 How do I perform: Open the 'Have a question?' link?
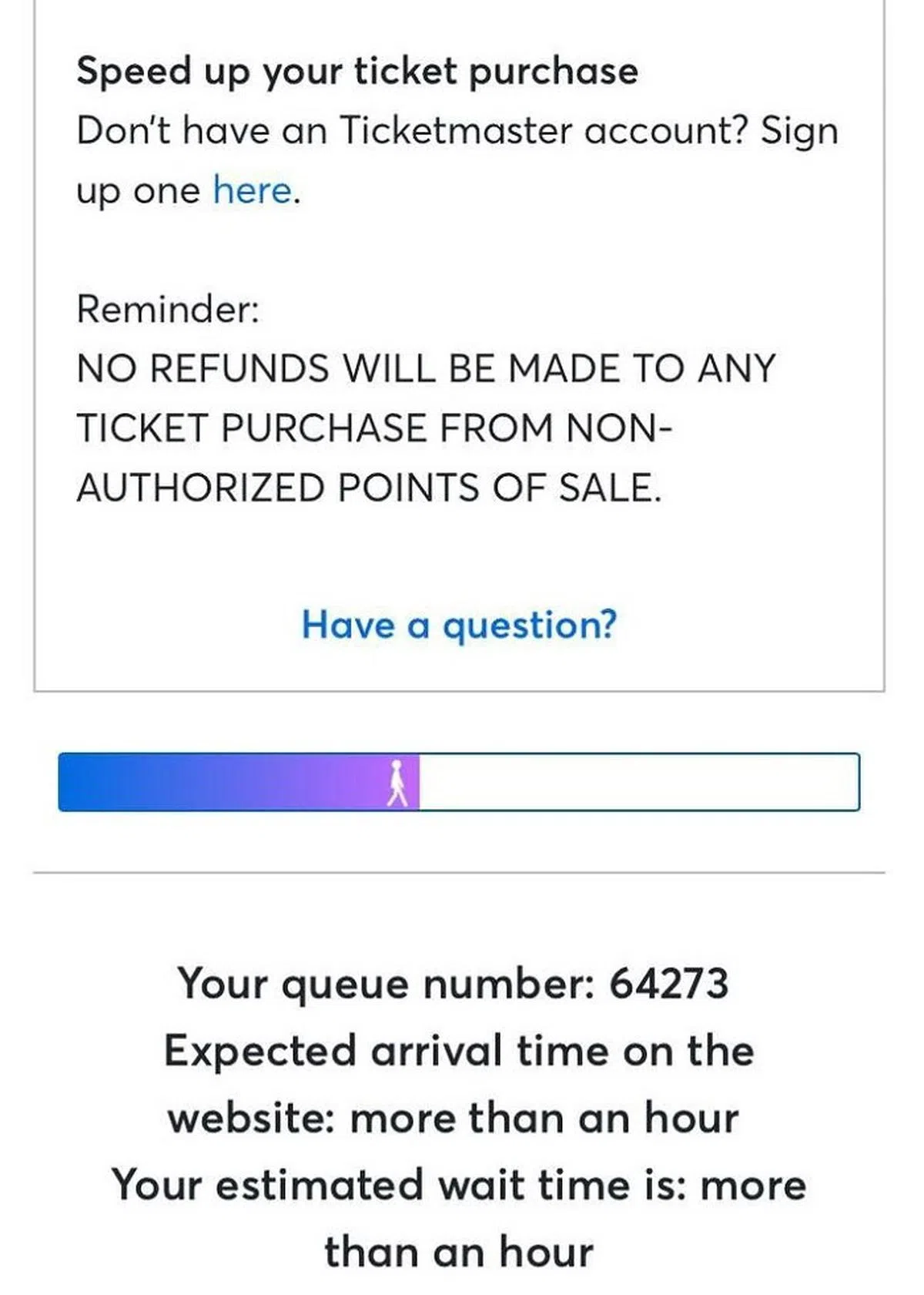point(459,624)
